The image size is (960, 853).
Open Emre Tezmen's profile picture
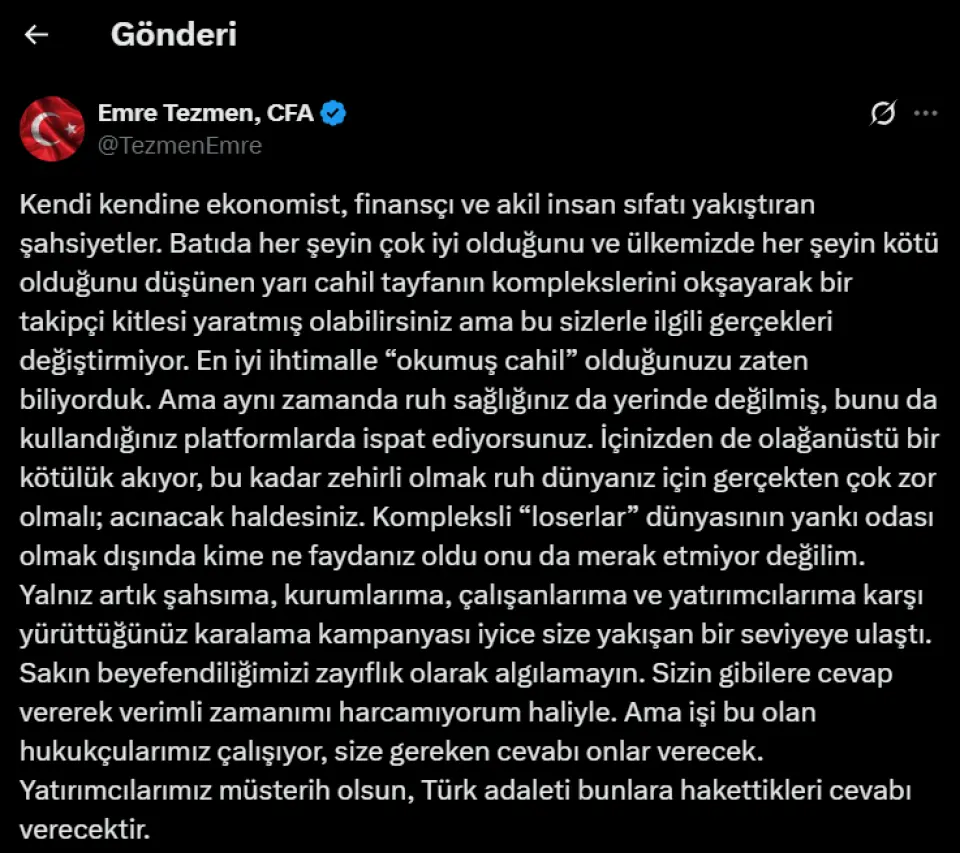pos(52,128)
